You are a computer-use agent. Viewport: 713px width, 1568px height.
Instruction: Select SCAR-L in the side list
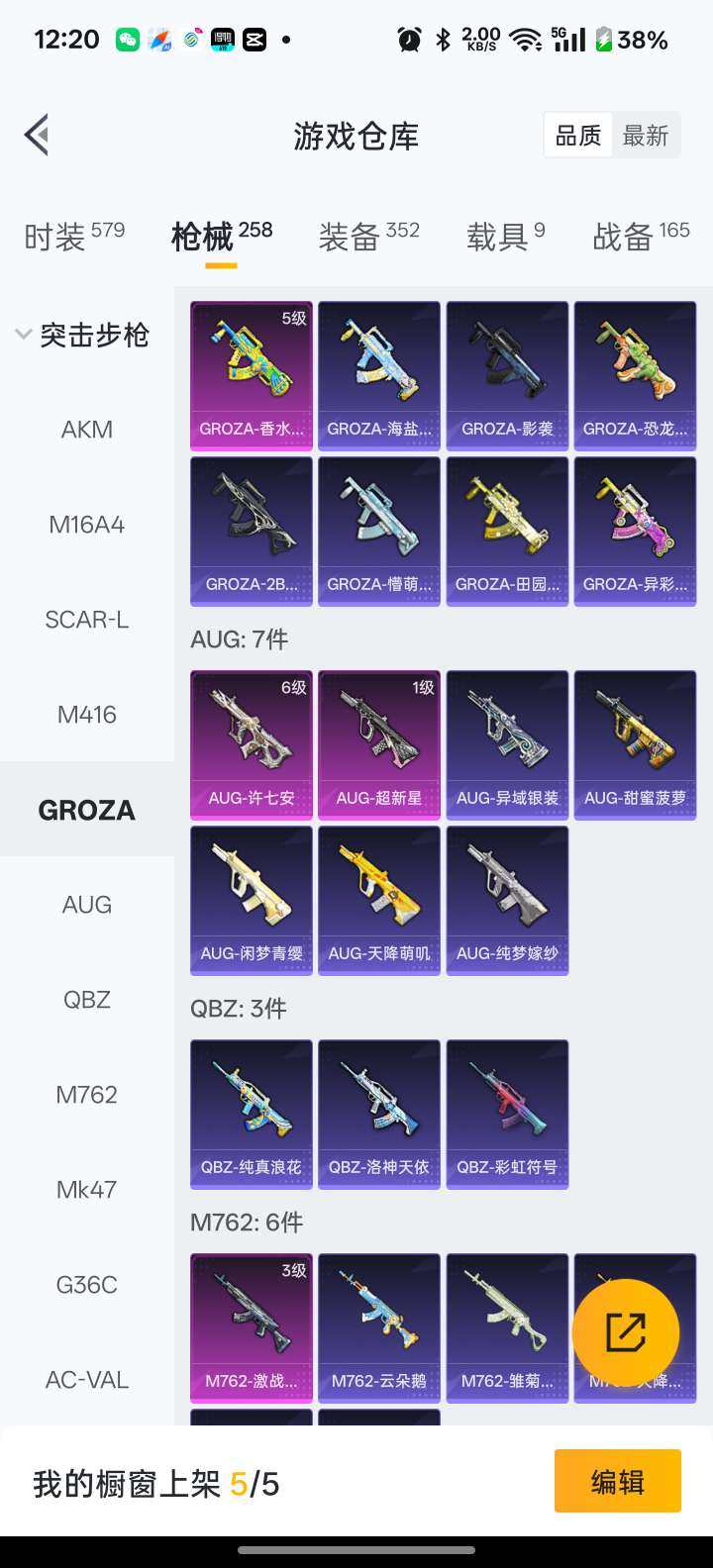87,620
